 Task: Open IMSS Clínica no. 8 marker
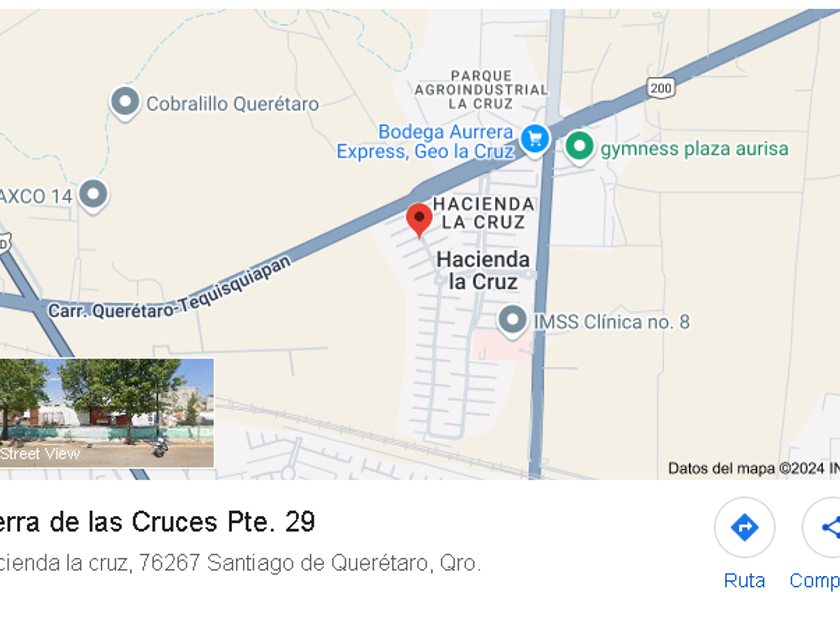(513, 321)
